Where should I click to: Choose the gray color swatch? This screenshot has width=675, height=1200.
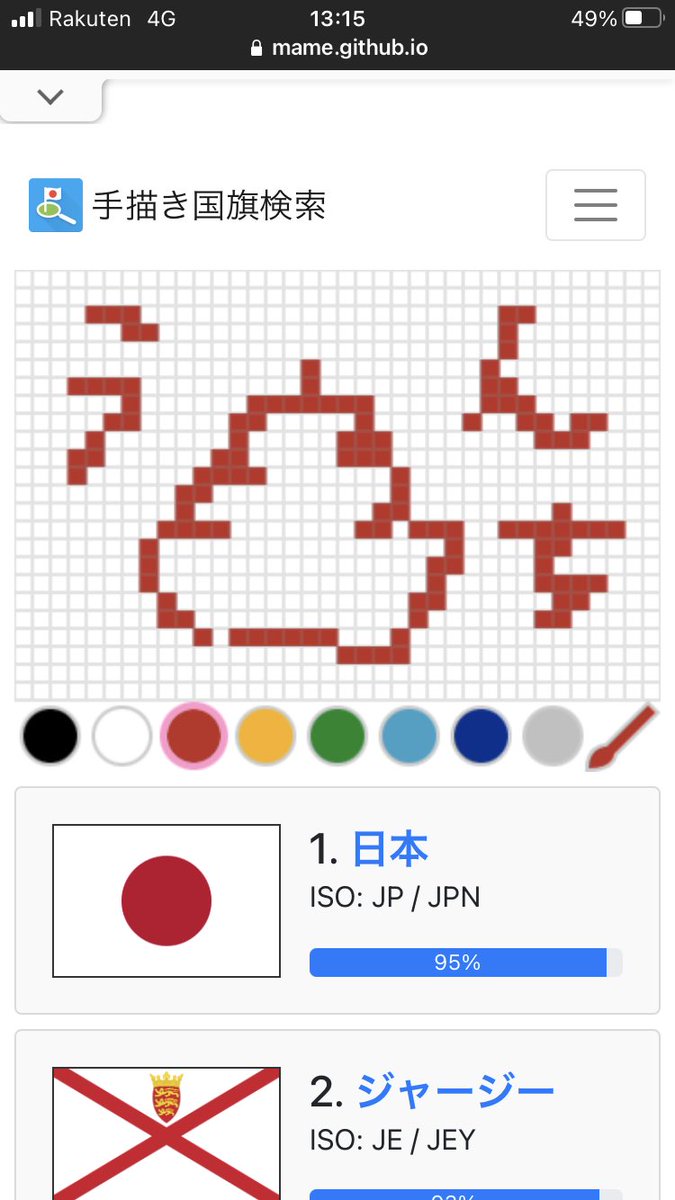tap(552, 737)
